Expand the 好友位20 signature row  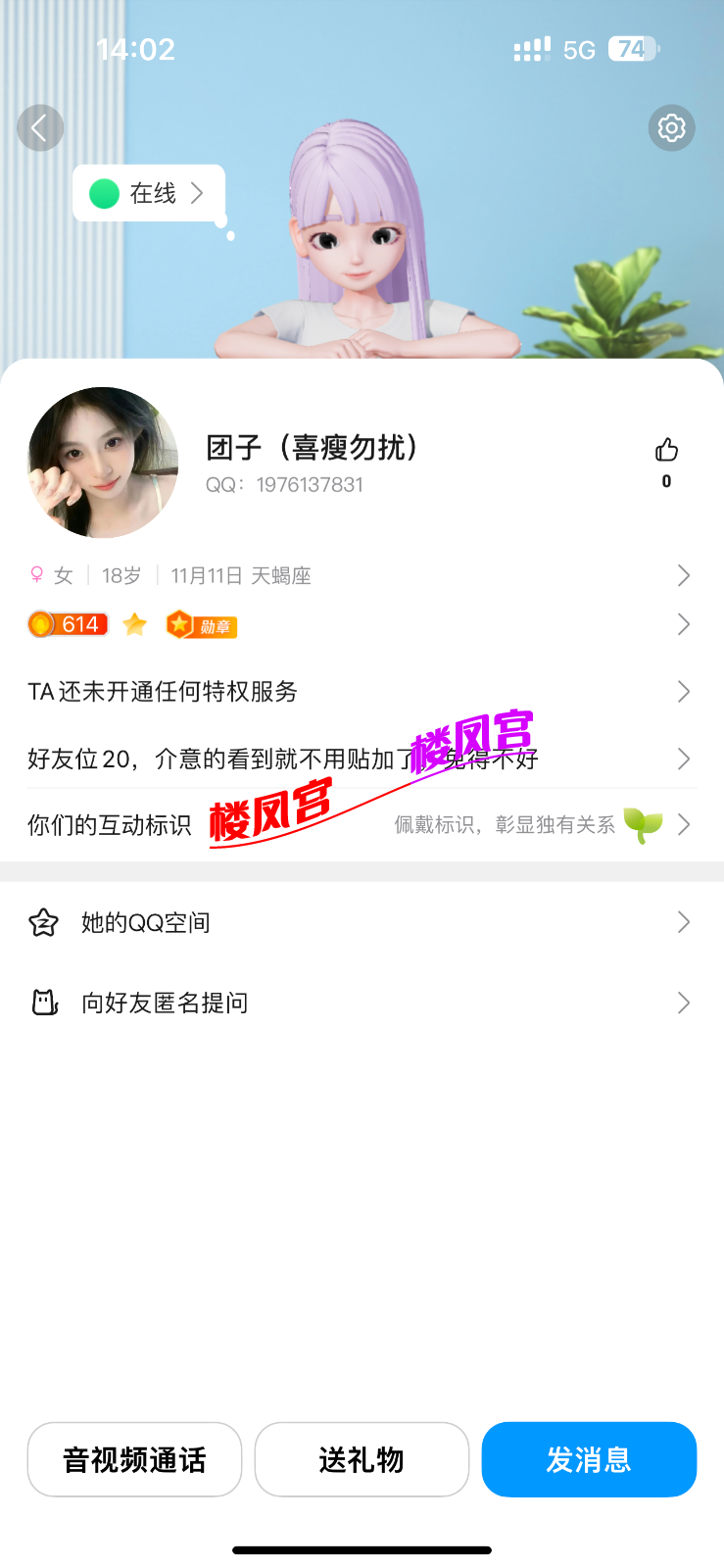pyautogui.click(x=361, y=759)
